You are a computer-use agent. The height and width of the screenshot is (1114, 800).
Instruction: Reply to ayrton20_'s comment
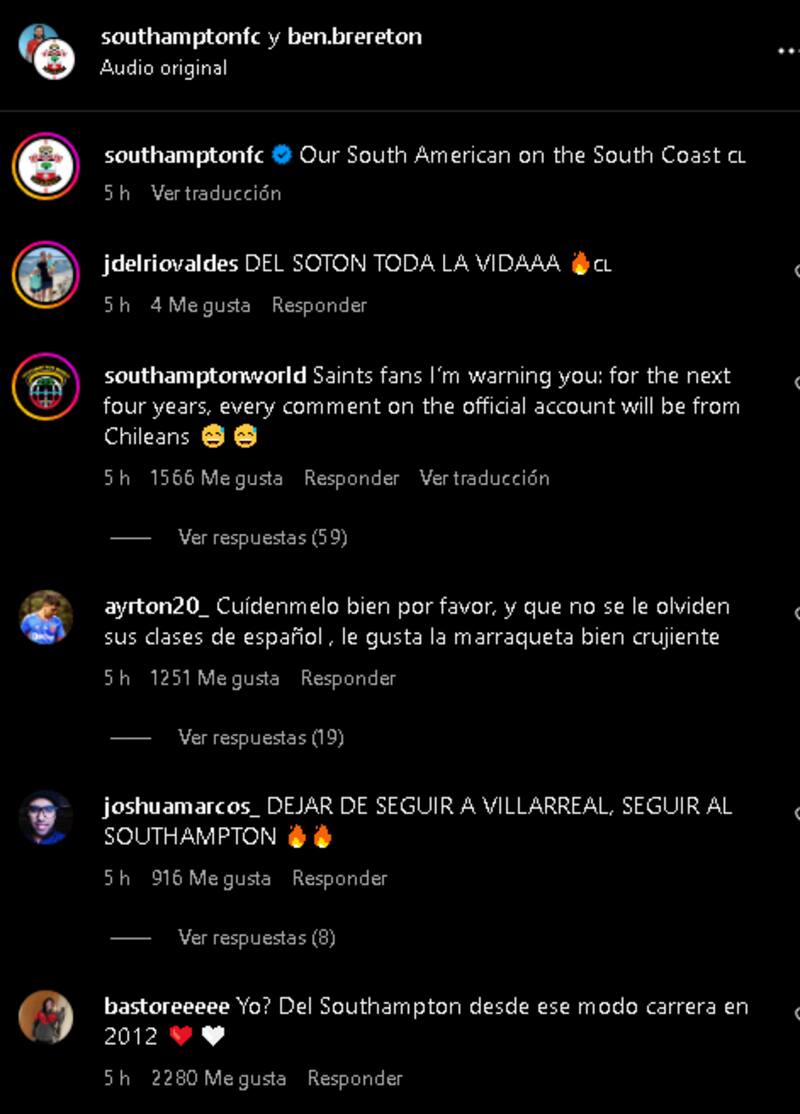348,678
